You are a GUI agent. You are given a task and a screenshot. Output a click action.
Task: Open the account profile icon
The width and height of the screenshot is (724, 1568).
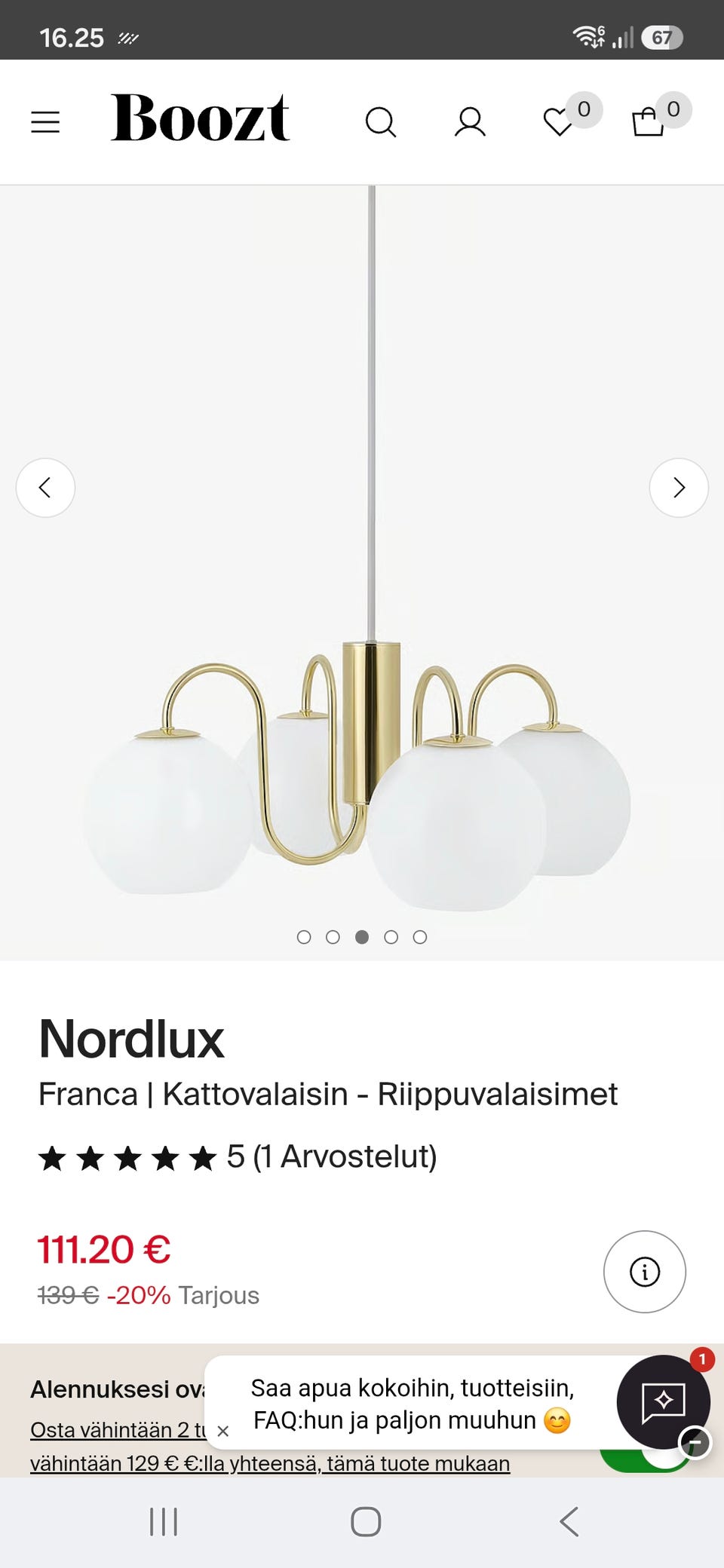(470, 122)
